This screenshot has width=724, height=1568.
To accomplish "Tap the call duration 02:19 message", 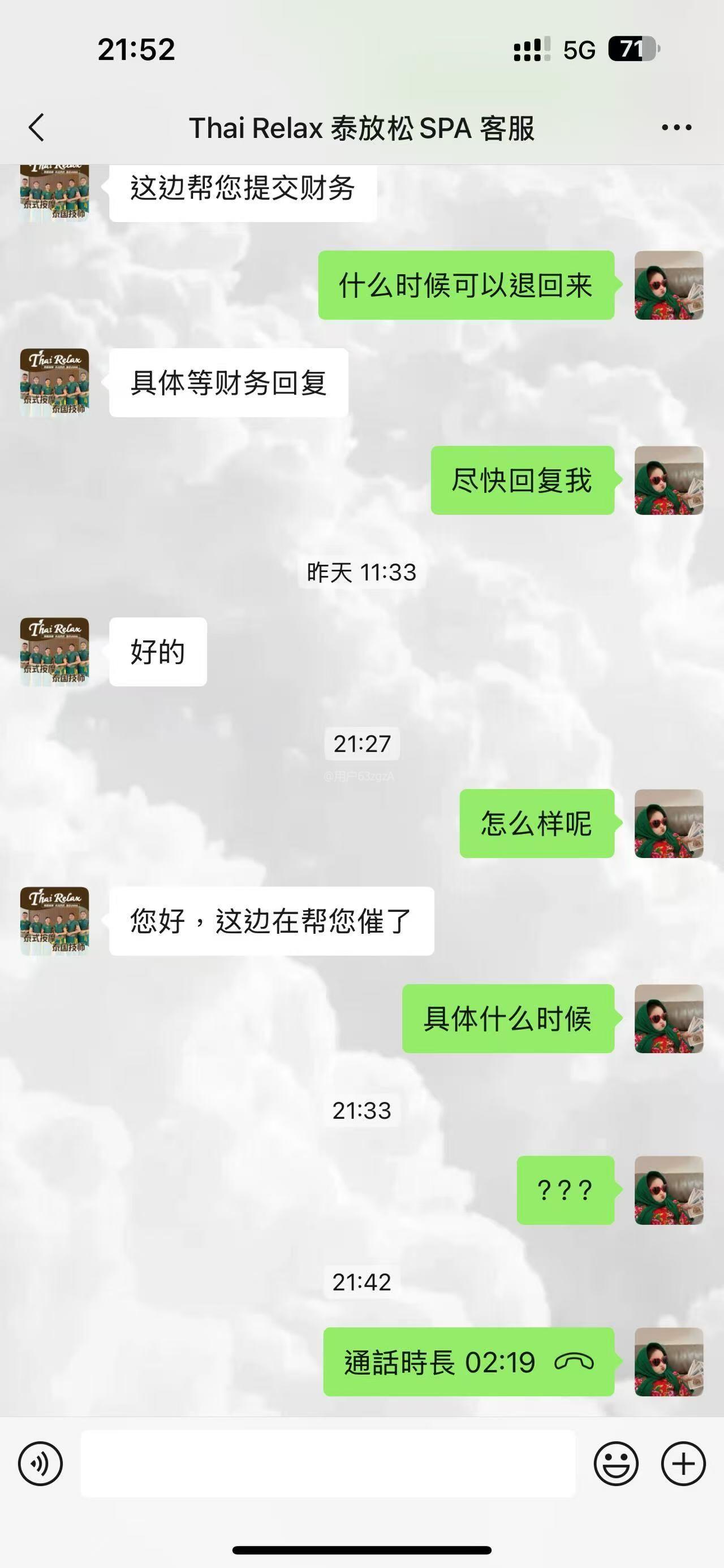I will click(468, 1363).
